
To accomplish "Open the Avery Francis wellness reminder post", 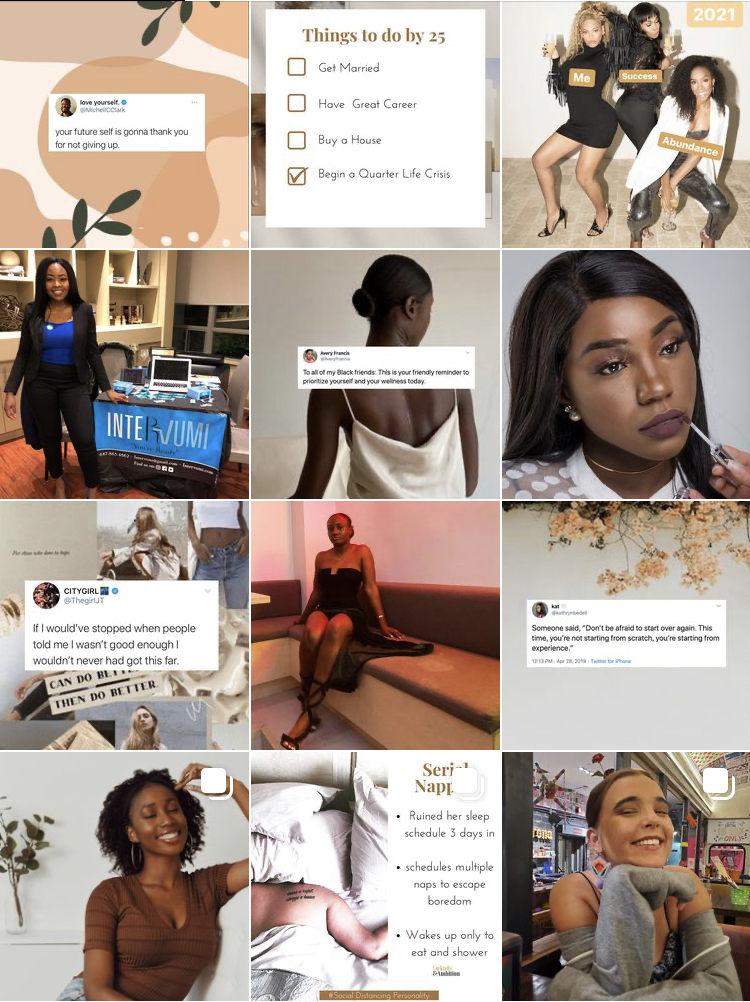I will pyautogui.click(x=374, y=374).
